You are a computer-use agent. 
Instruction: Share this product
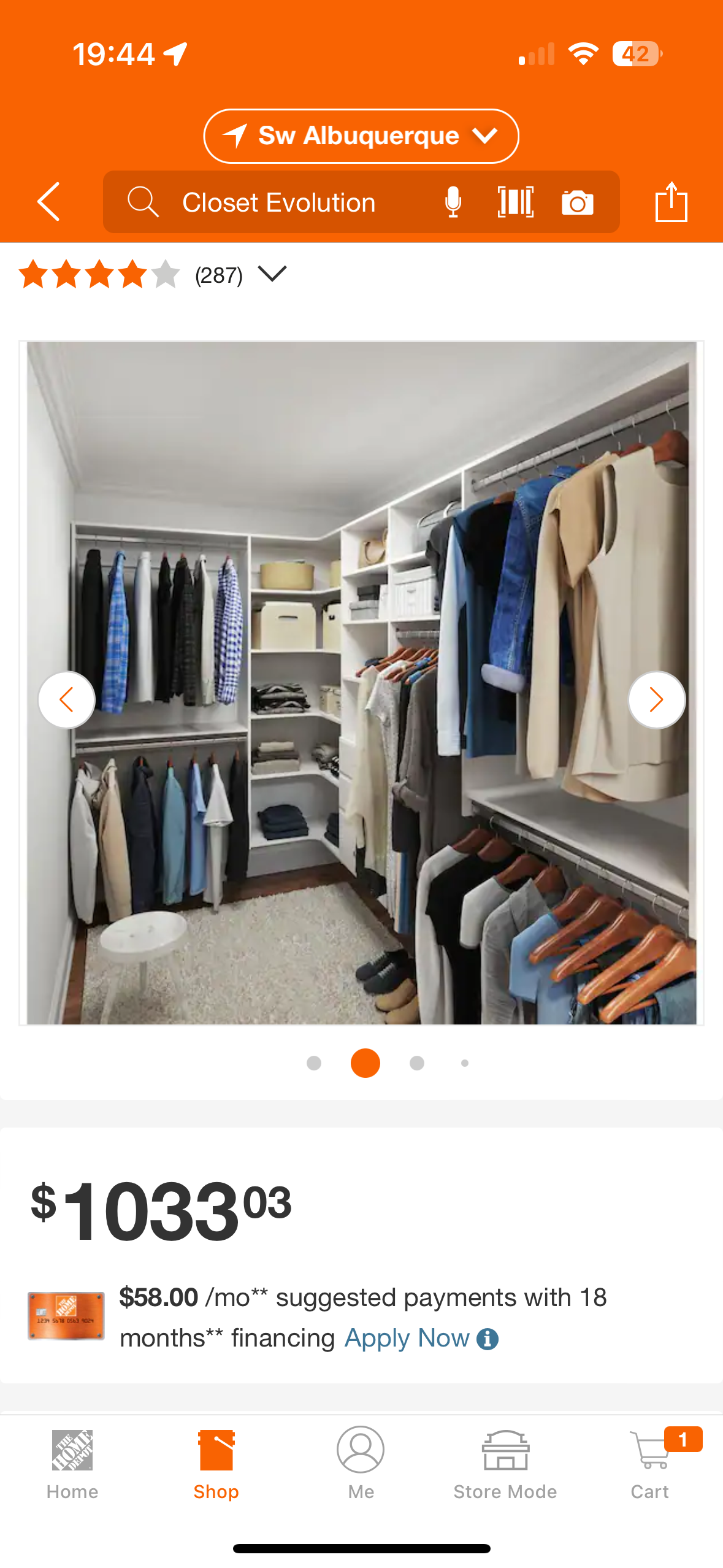coord(671,202)
